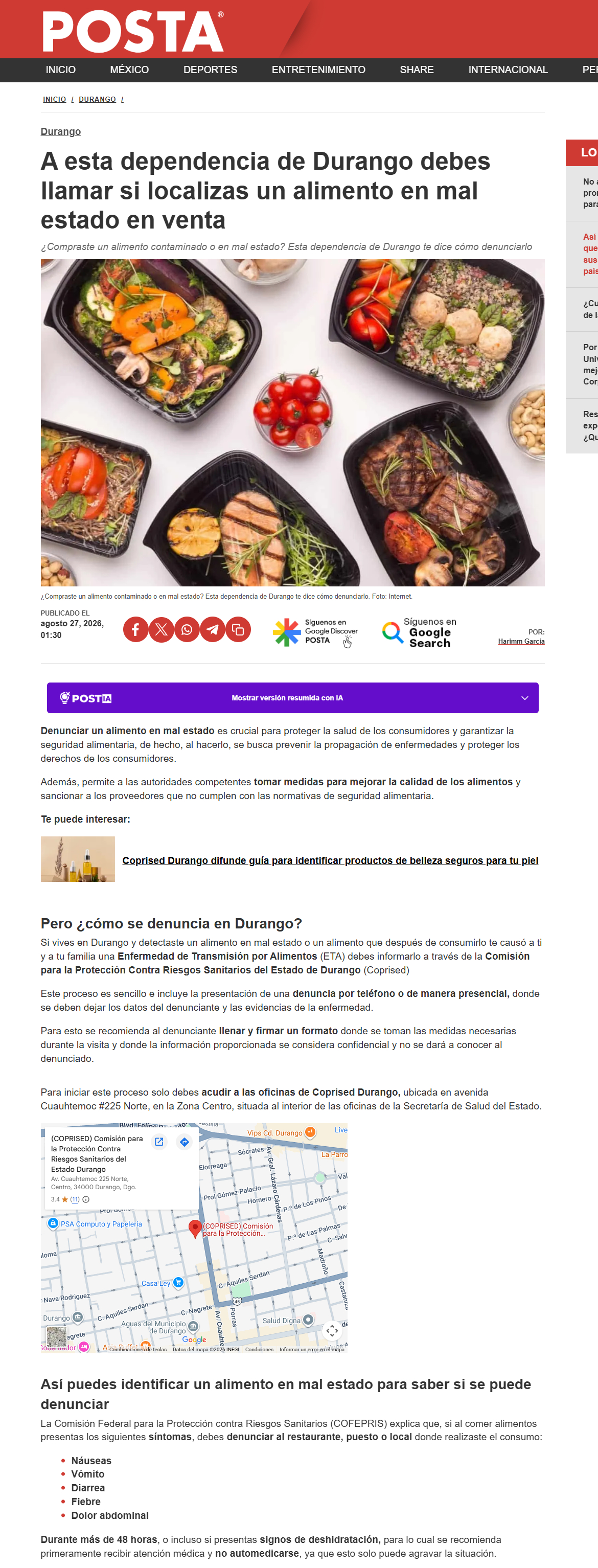Image resolution: width=598 pixels, height=1568 pixels.
Task: Open the MÉXICO section in the navigation bar
Action: [129, 70]
